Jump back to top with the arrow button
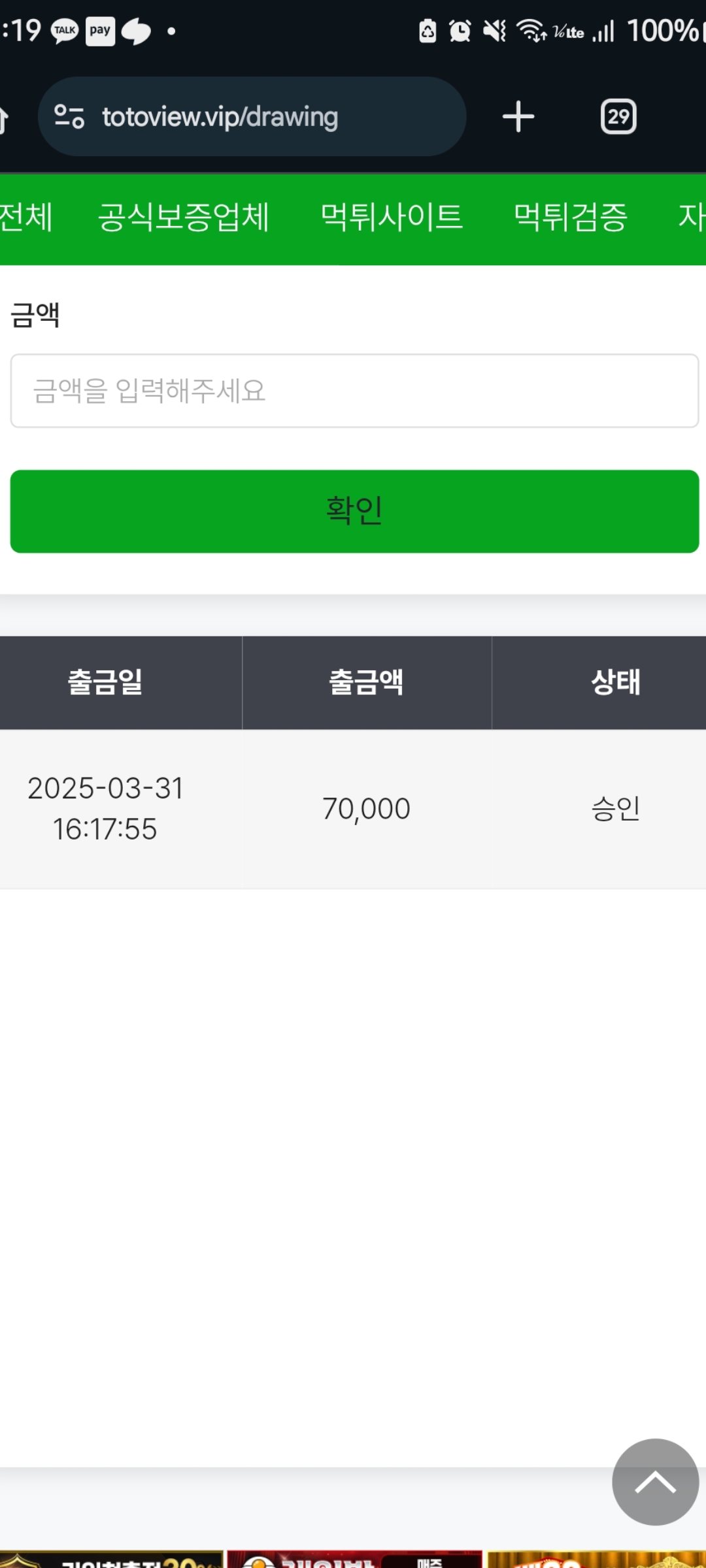Viewport: 706px width, 1568px height. 655,1482
